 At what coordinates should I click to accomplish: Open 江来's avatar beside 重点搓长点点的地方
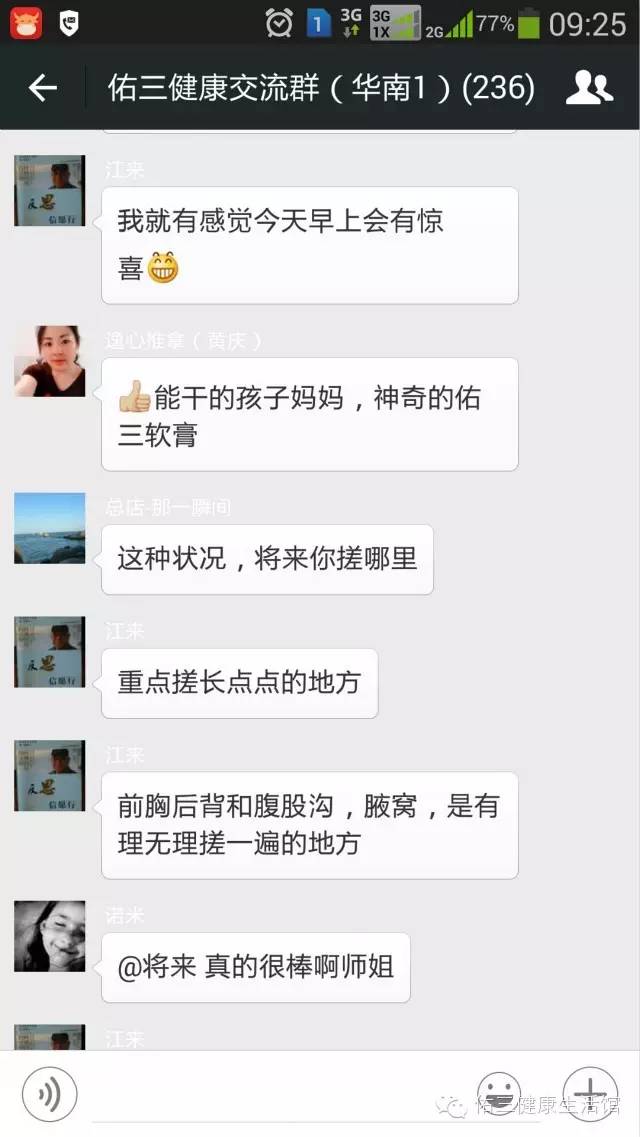(x=49, y=651)
